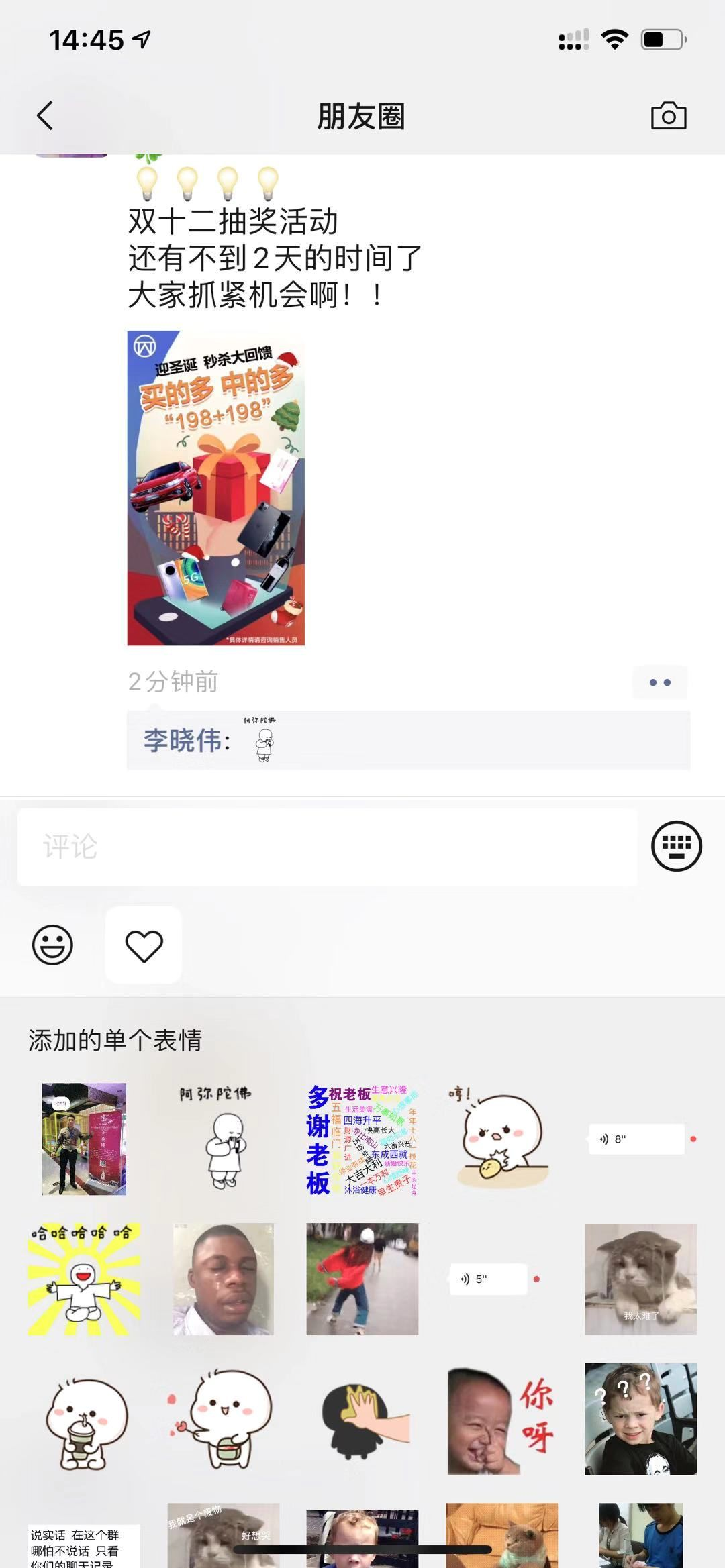Pick the confused boy question marks sticker
This screenshot has height=1568, width=725.
click(x=640, y=1418)
